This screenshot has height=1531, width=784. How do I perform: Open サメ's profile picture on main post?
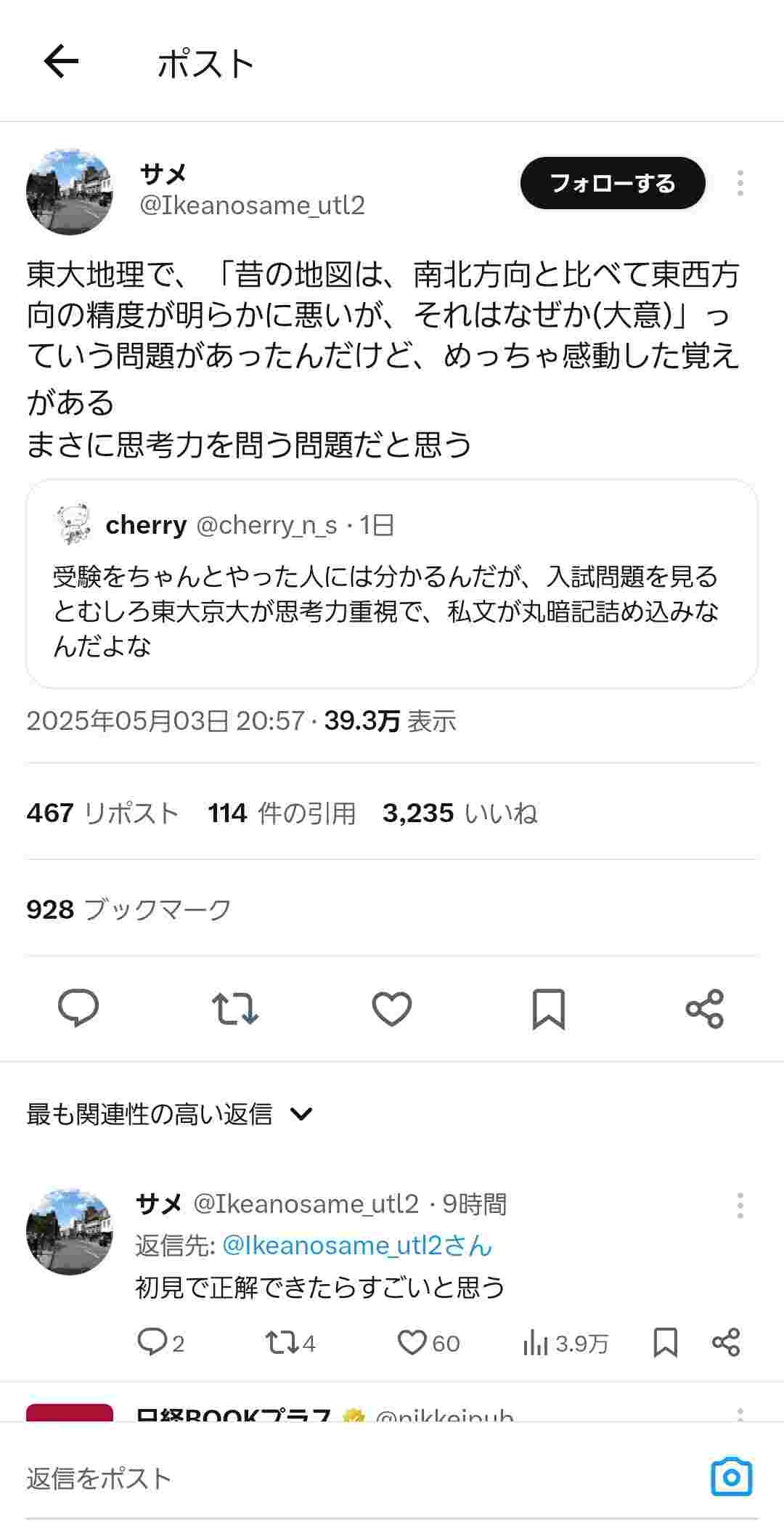70,192
